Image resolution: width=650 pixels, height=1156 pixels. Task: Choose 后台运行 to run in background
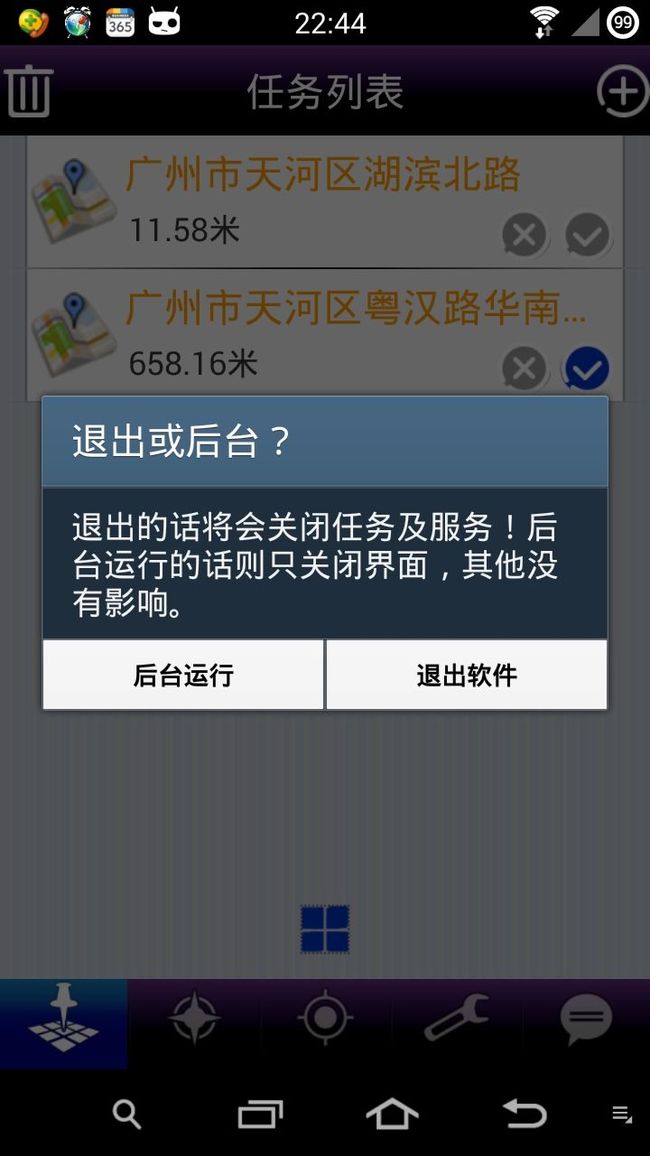(x=183, y=675)
